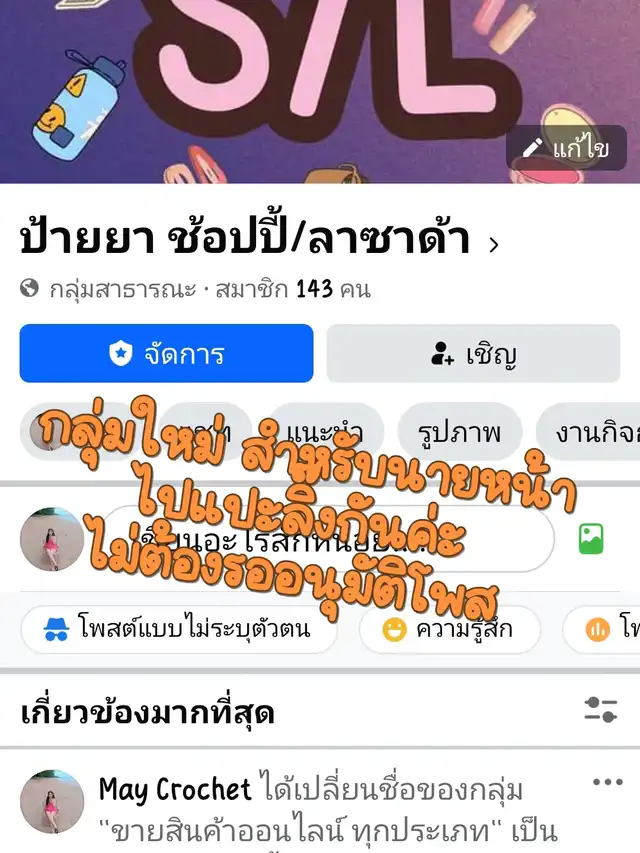
Task: Add a photo with the green image icon
Action: click(x=591, y=539)
